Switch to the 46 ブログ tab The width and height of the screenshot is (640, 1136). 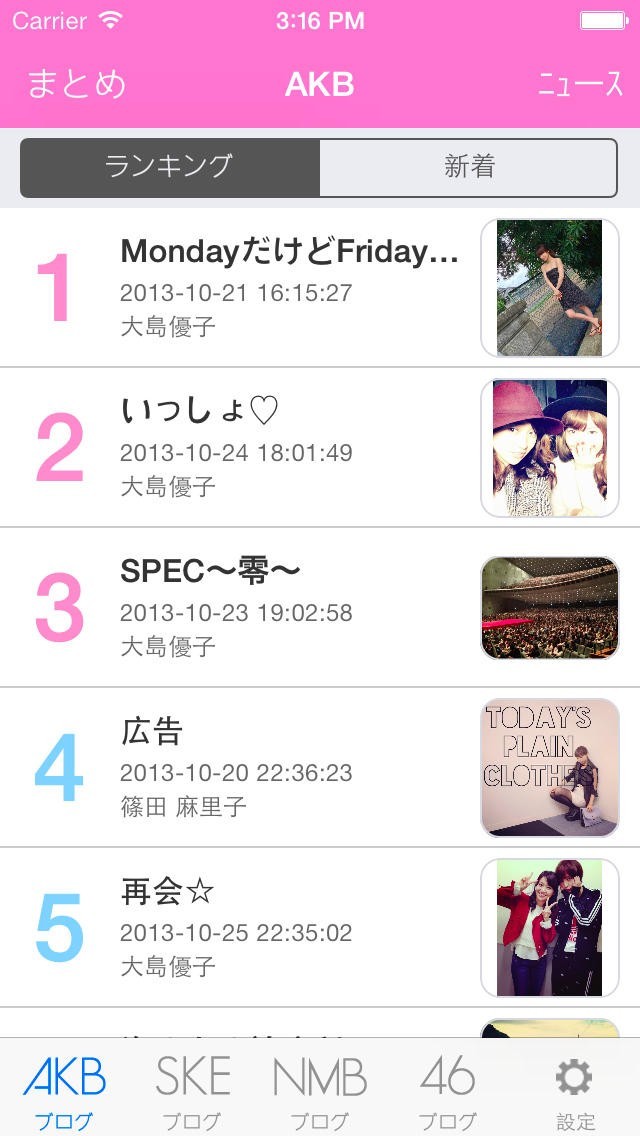pos(447,1090)
